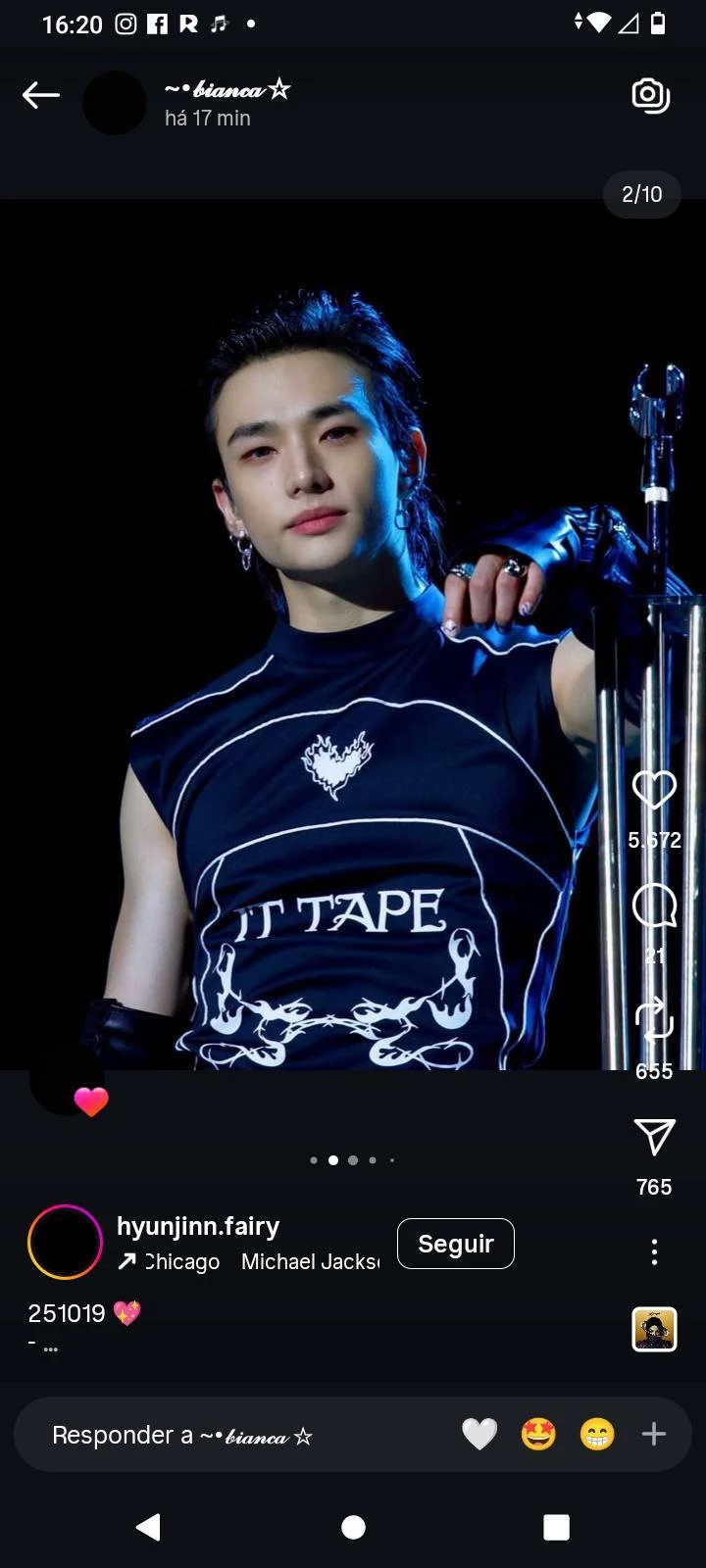Follow hyunjinn.fairy with Seguir
This screenshot has height=1568, width=706.
455,1244
